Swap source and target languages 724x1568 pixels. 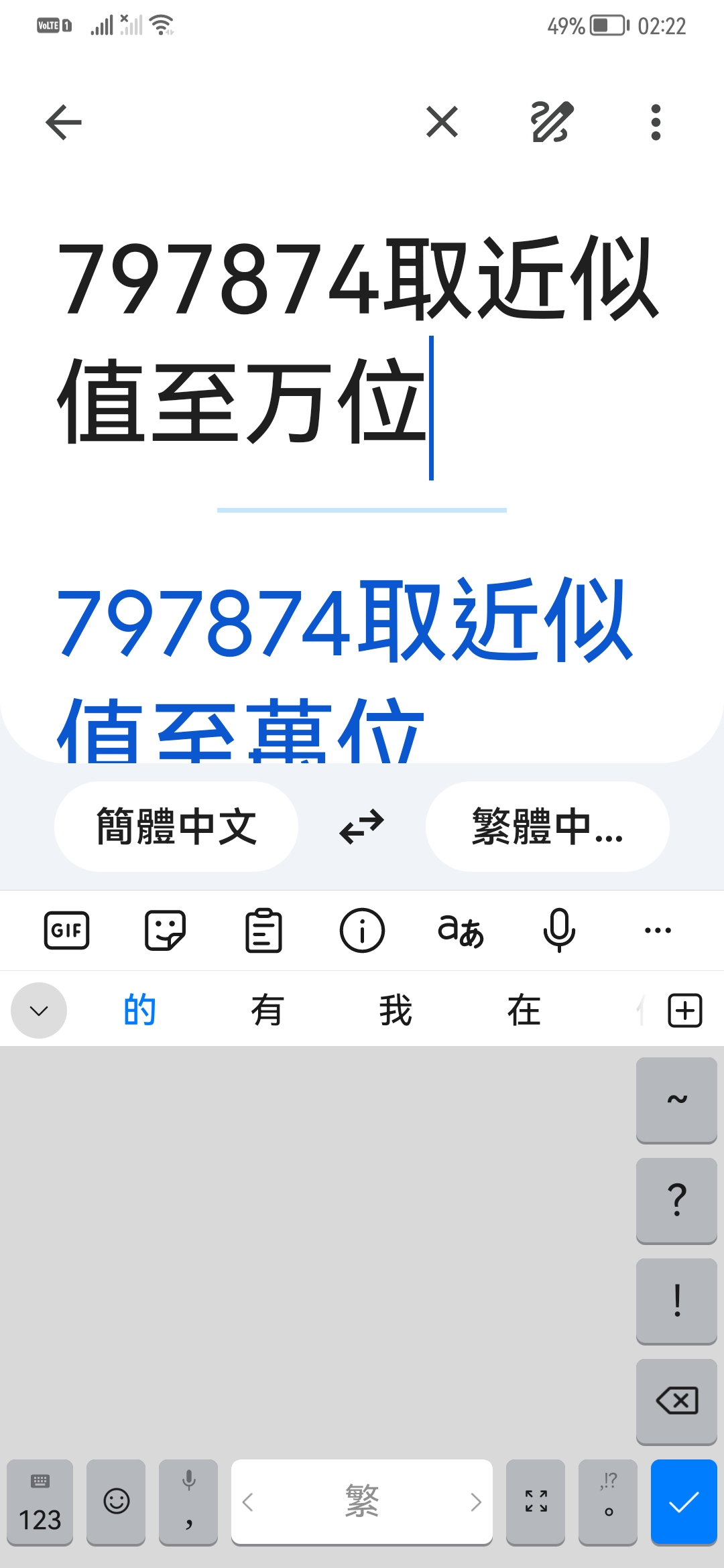point(361,826)
